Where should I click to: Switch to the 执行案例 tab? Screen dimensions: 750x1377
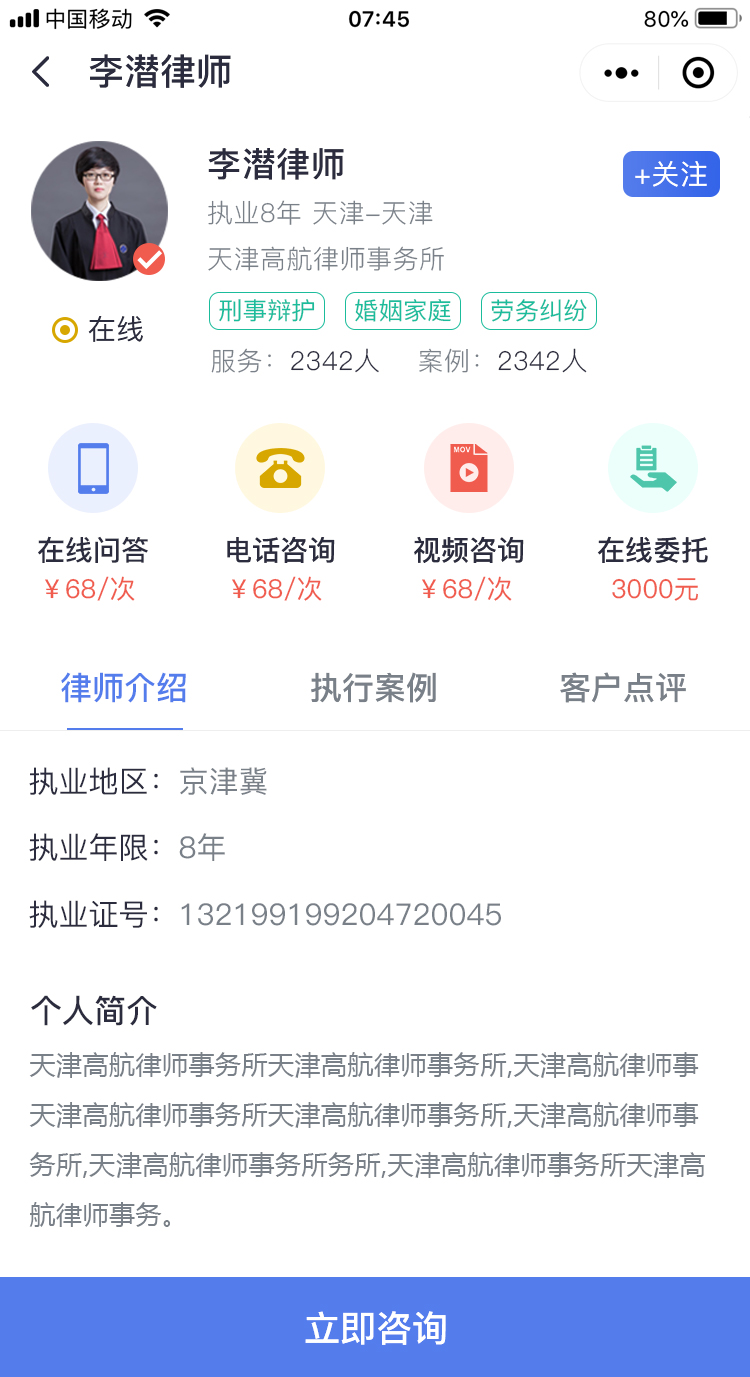coord(374,688)
